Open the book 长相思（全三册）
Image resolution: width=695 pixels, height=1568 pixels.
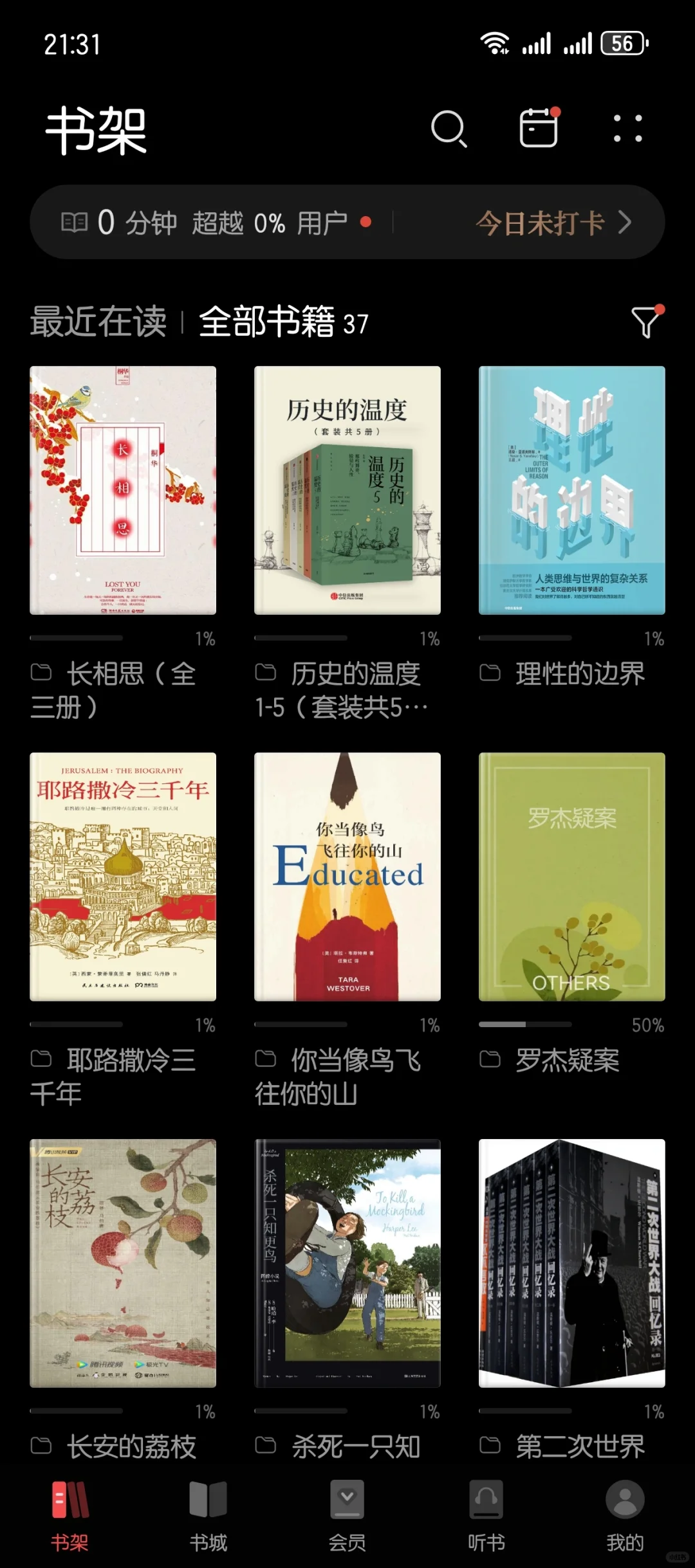[123, 490]
